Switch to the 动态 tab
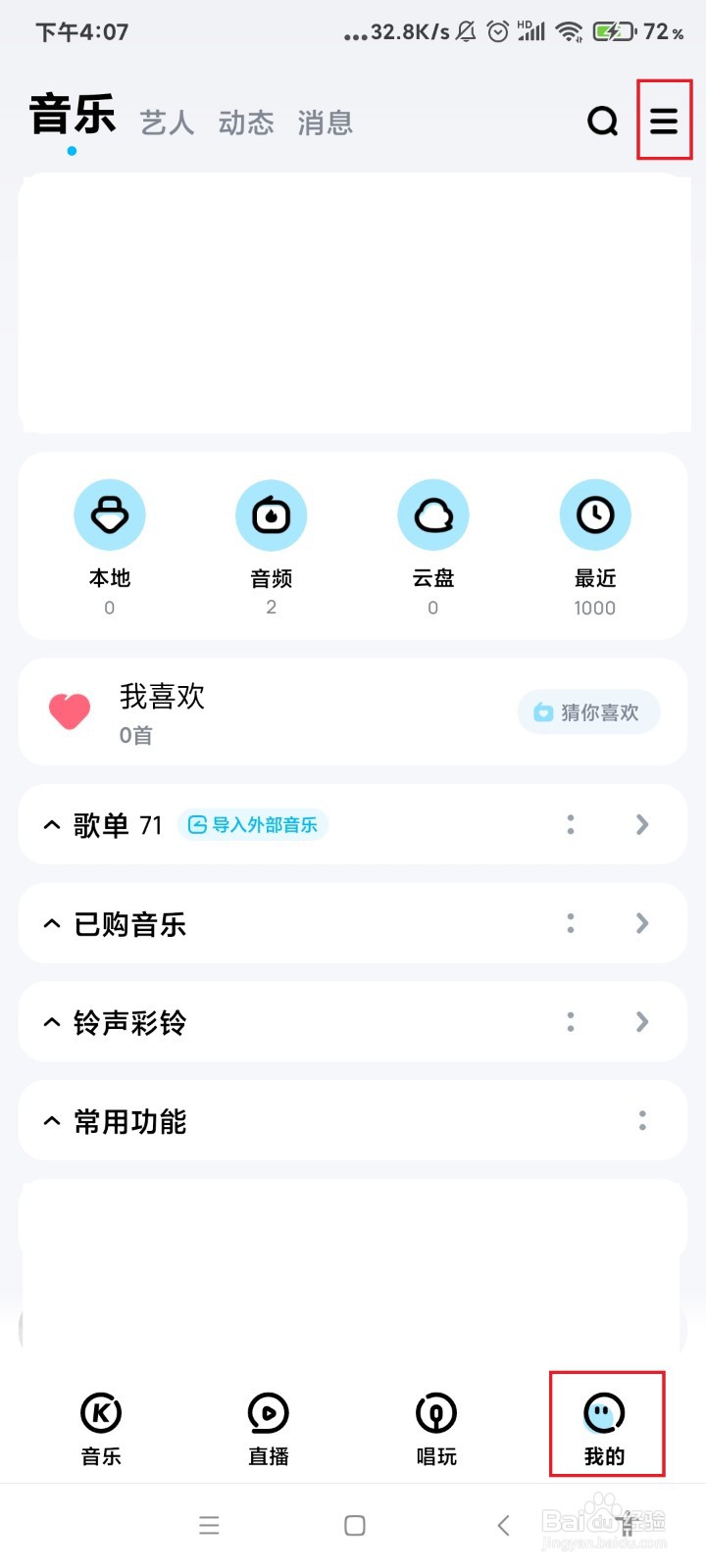 pos(245,122)
